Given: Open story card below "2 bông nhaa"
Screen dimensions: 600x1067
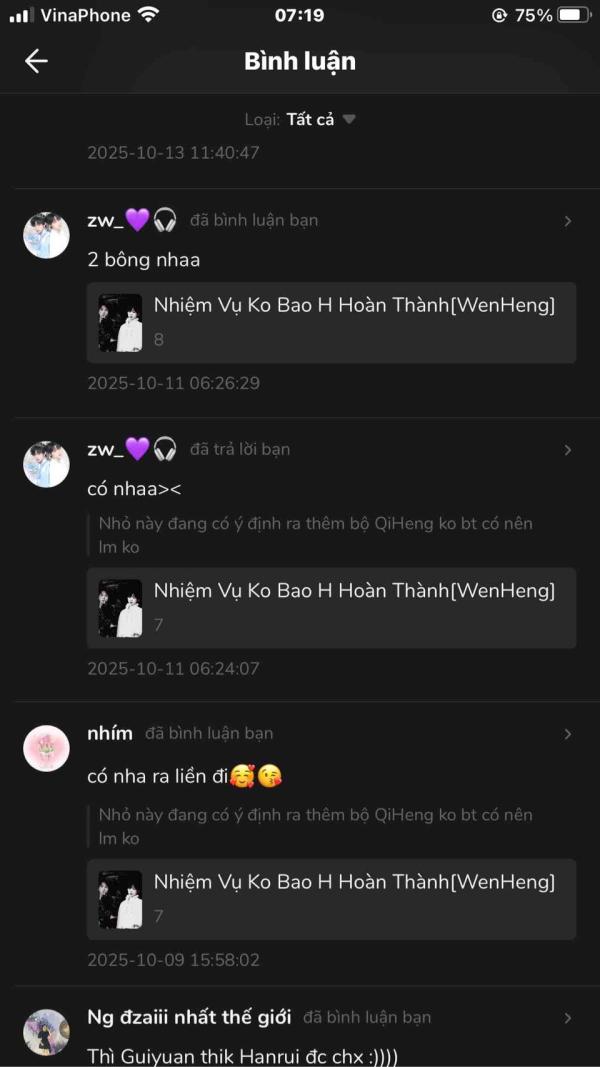Looking at the screenshot, I should coord(331,323).
